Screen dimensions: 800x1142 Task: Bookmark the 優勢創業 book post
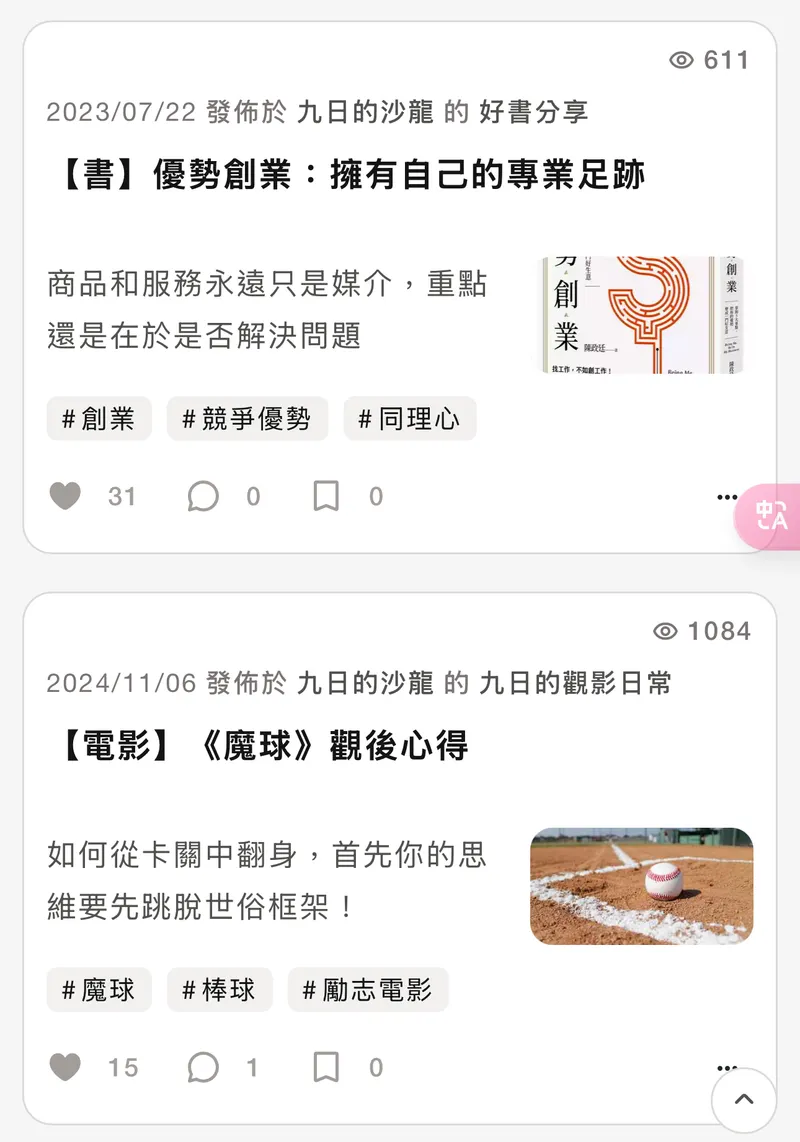326,496
